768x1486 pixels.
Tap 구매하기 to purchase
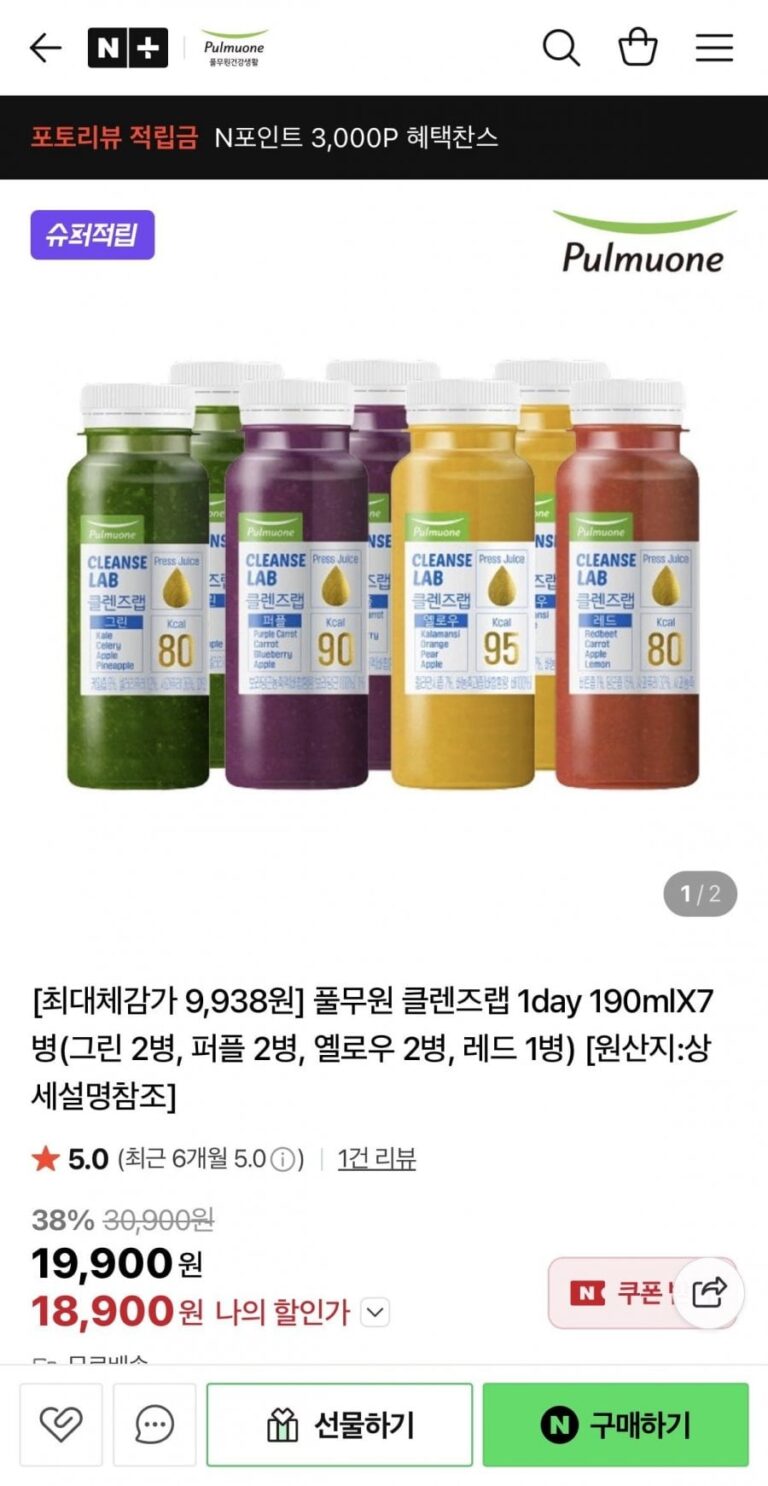point(615,1424)
